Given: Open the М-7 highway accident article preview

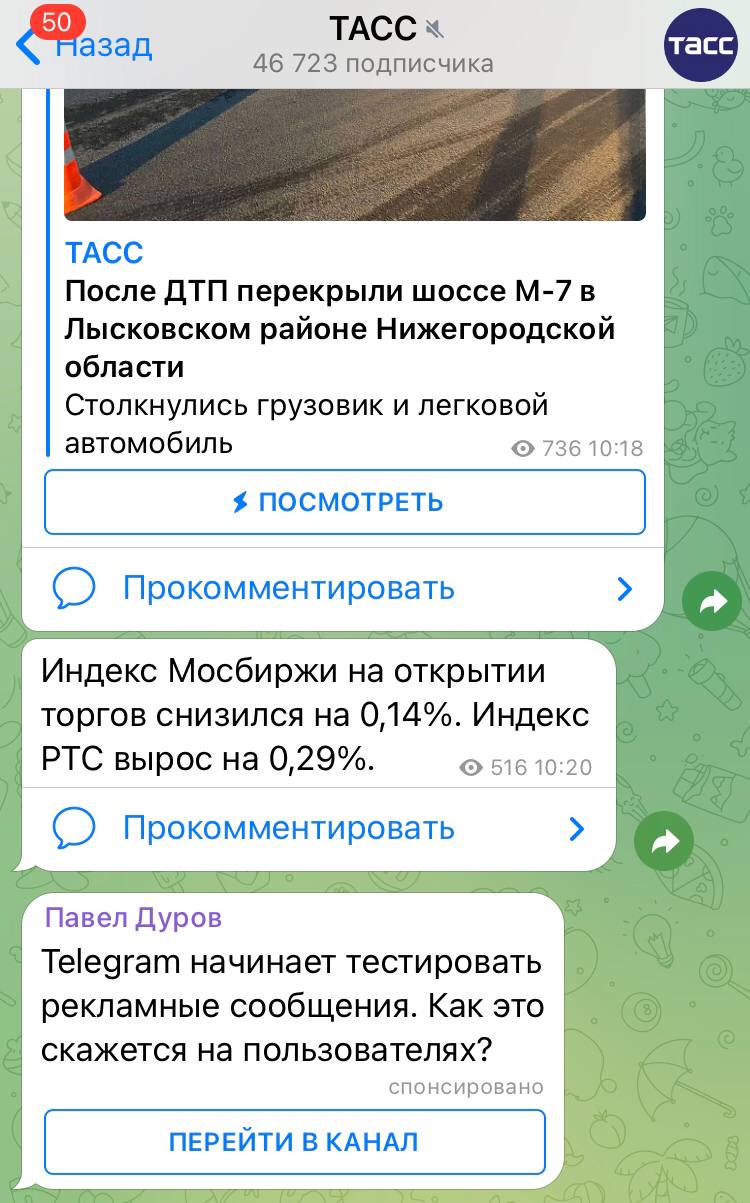Looking at the screenshot, I should [340, 330].
